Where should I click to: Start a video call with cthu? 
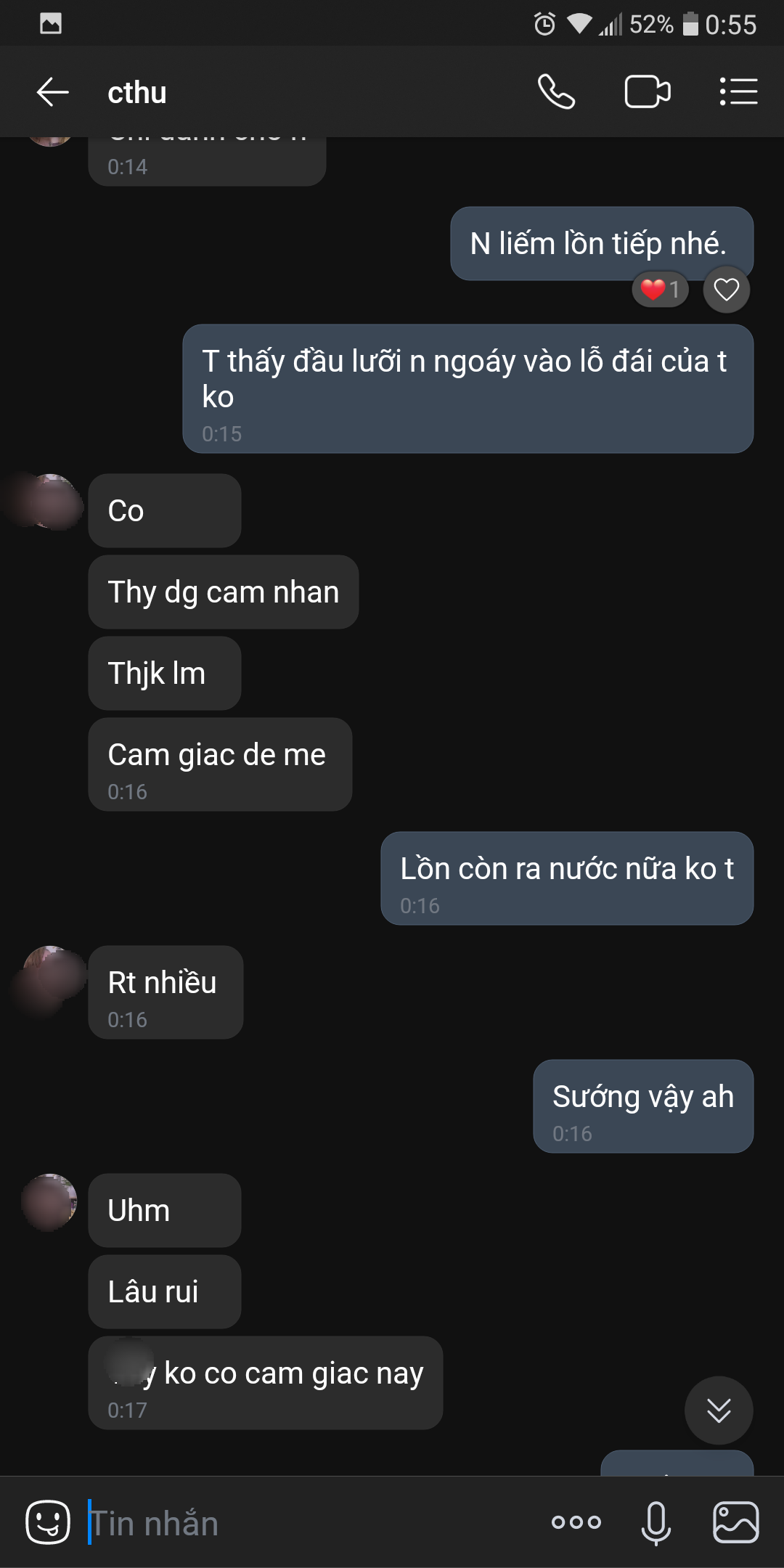(647, 92)
